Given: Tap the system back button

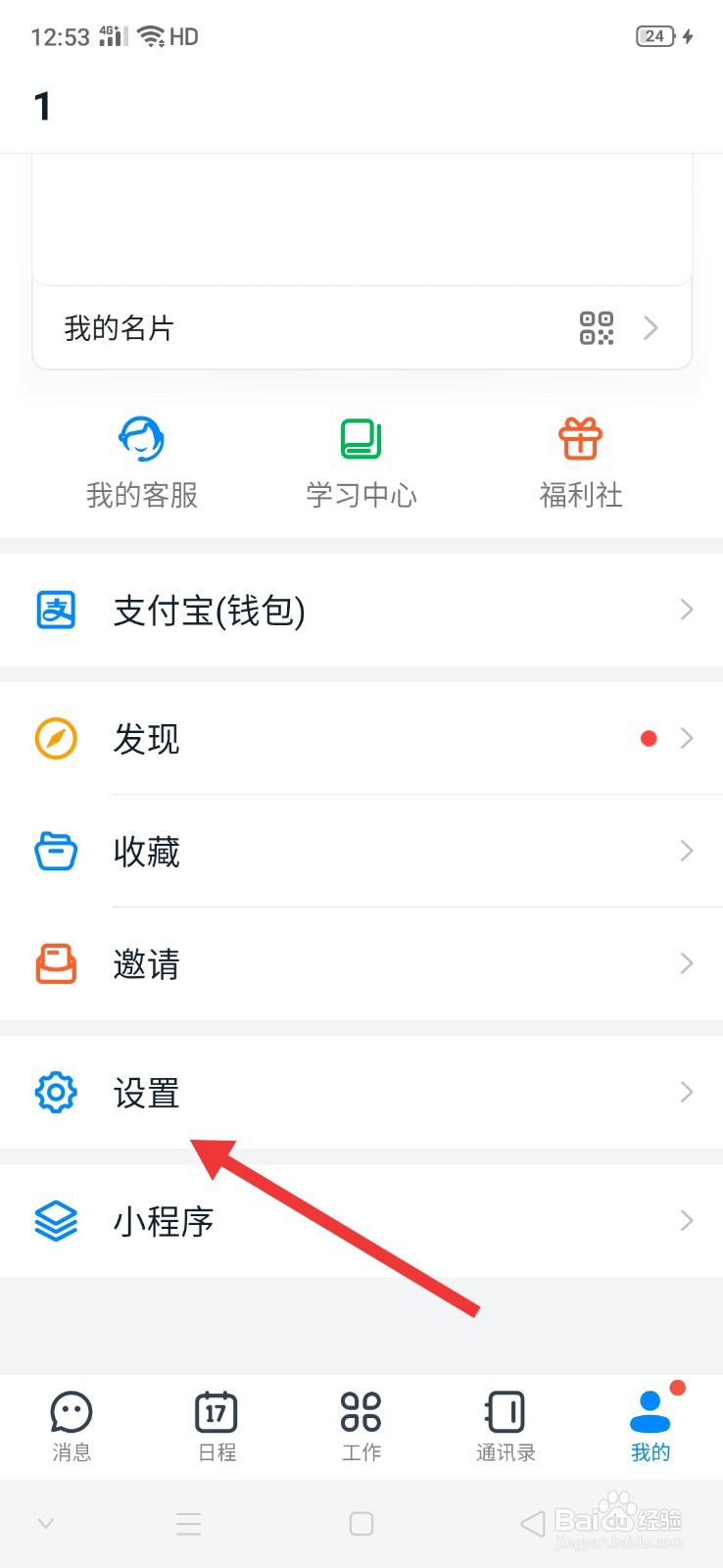Looking at the screenshot, I should (532, 1523).
